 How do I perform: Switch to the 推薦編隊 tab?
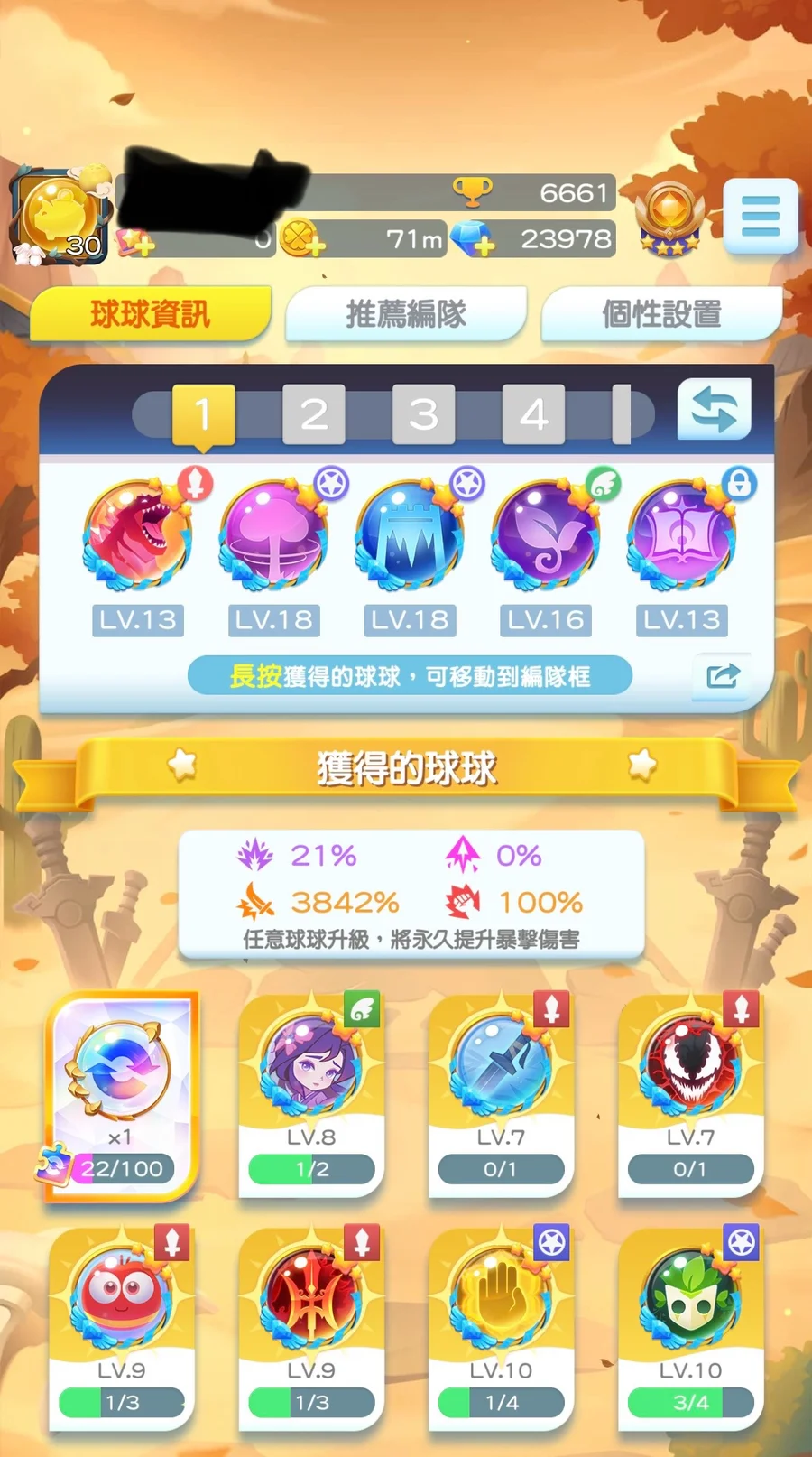pos(406,314)
